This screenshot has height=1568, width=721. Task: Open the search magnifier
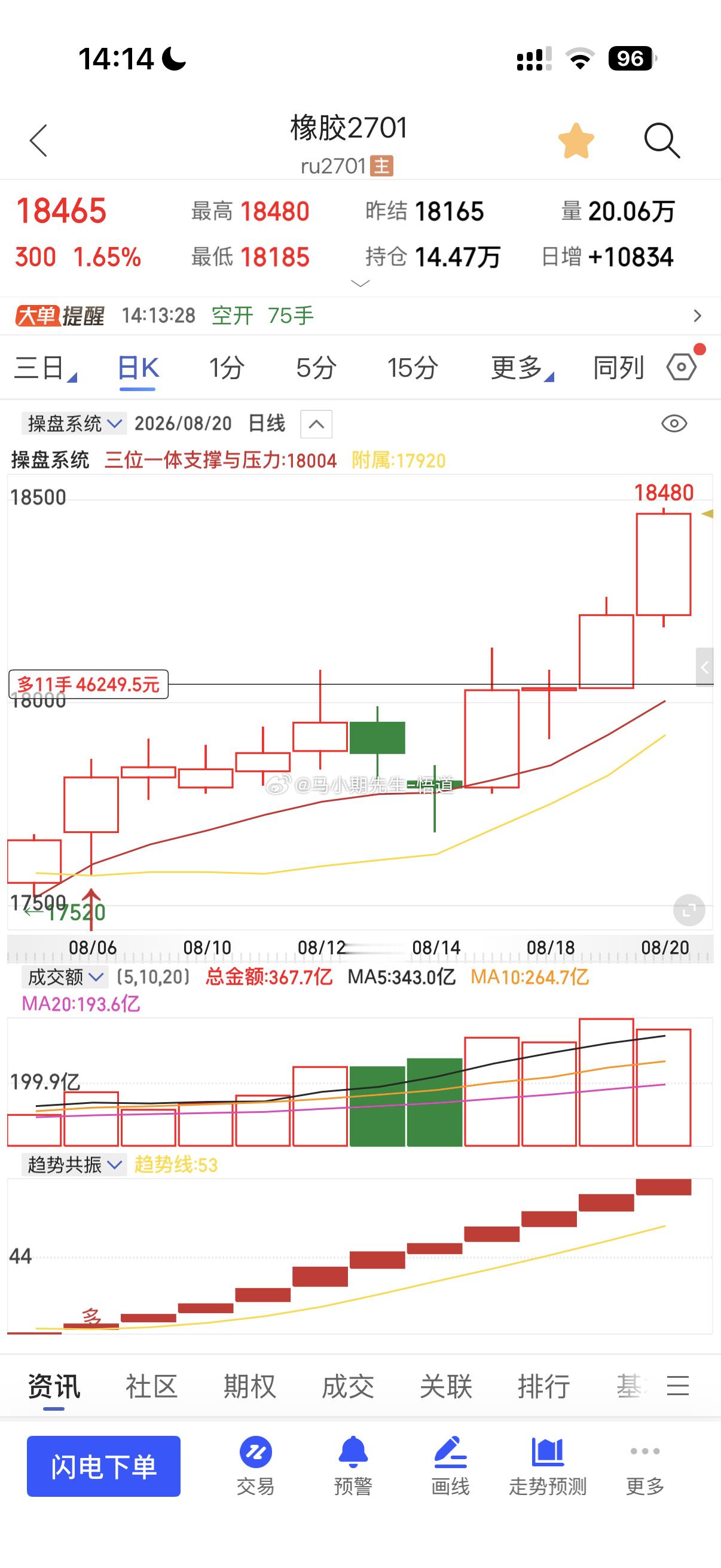[662, 141]
